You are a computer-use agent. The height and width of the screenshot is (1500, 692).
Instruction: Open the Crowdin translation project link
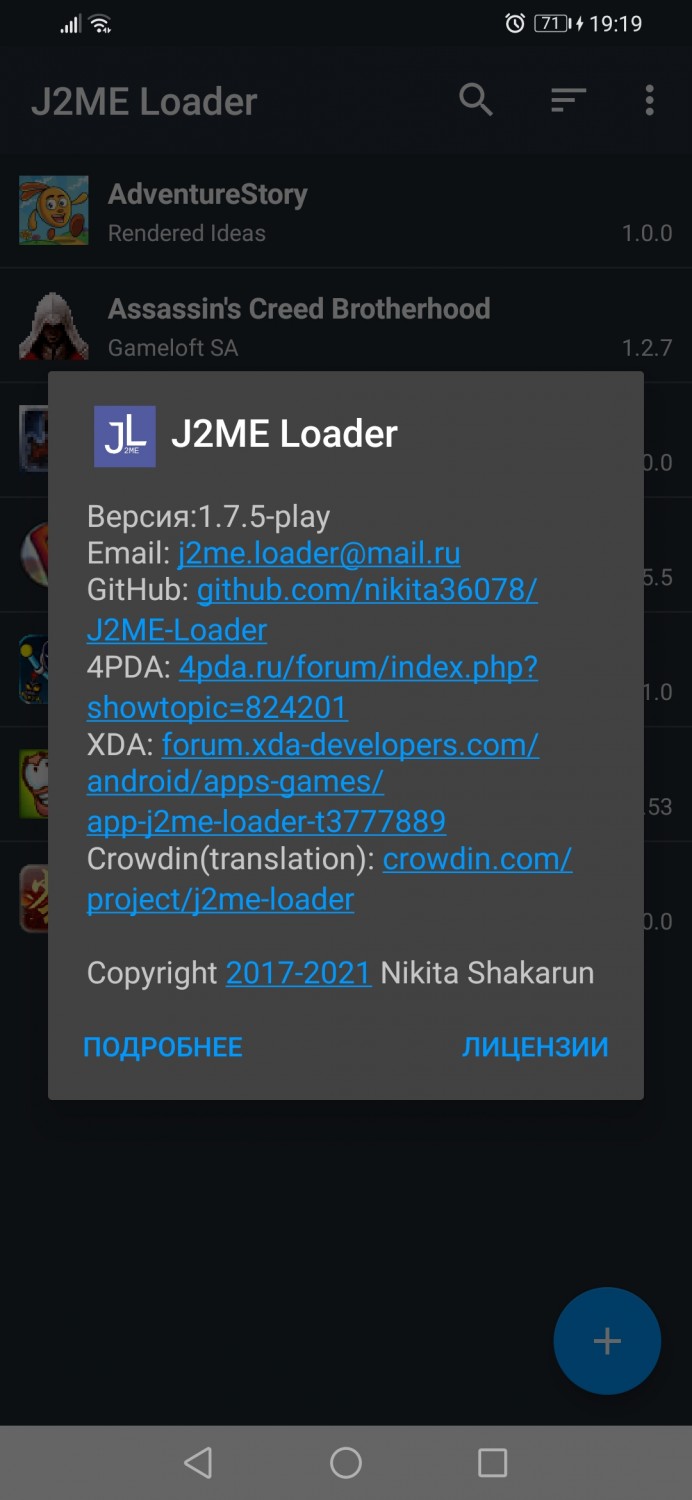click(477, 859)
